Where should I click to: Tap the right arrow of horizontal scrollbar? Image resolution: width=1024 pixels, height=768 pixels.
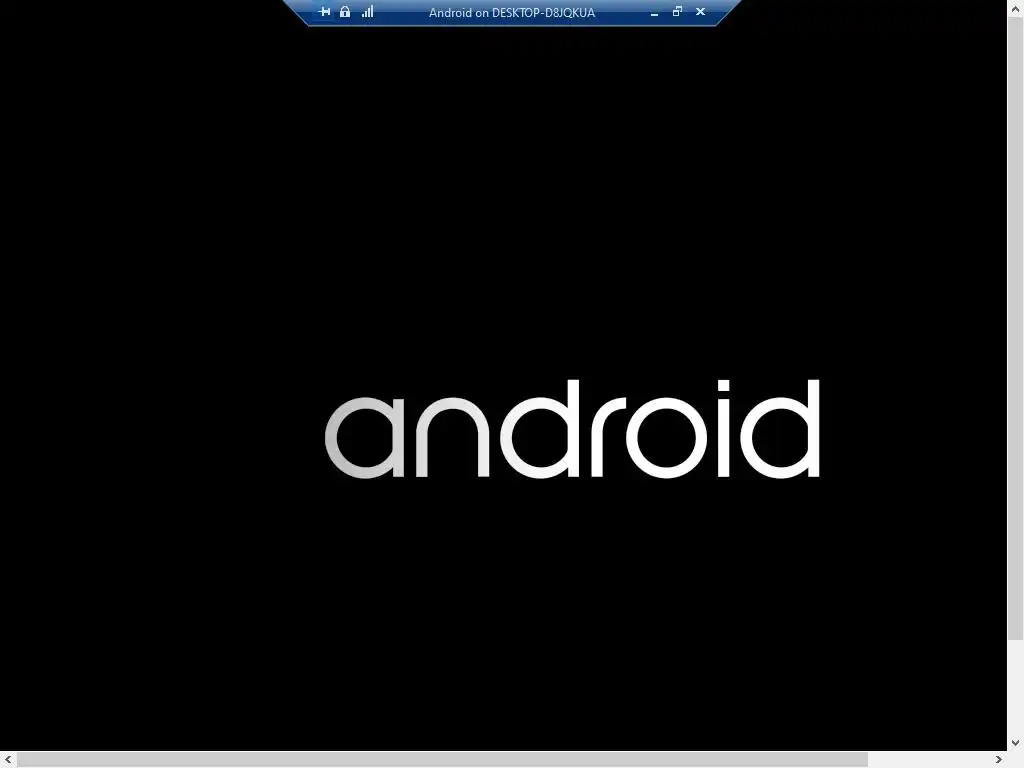pyautogui.click(x=998, y=760)
